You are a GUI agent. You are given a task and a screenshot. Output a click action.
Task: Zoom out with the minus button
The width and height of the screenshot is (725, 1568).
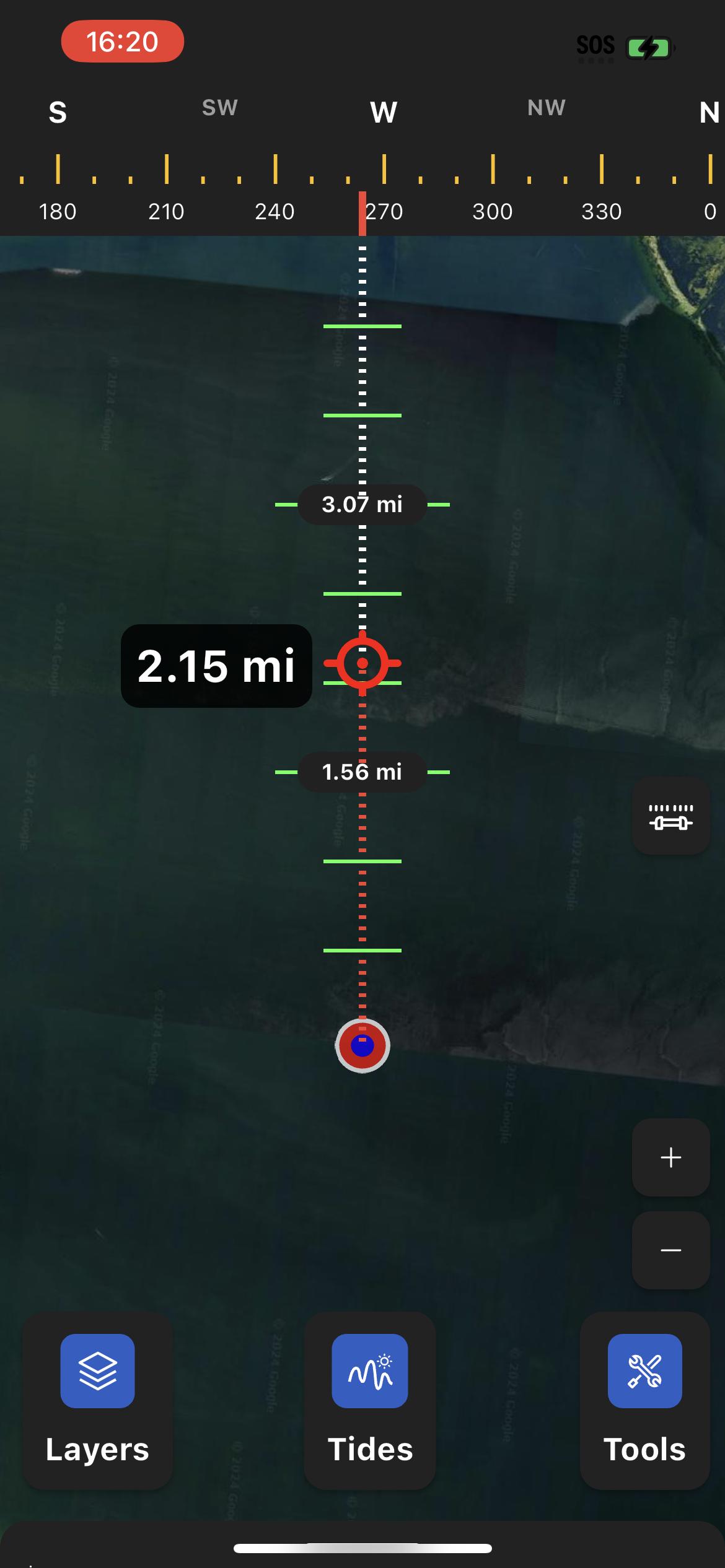tap(671, 1250)
